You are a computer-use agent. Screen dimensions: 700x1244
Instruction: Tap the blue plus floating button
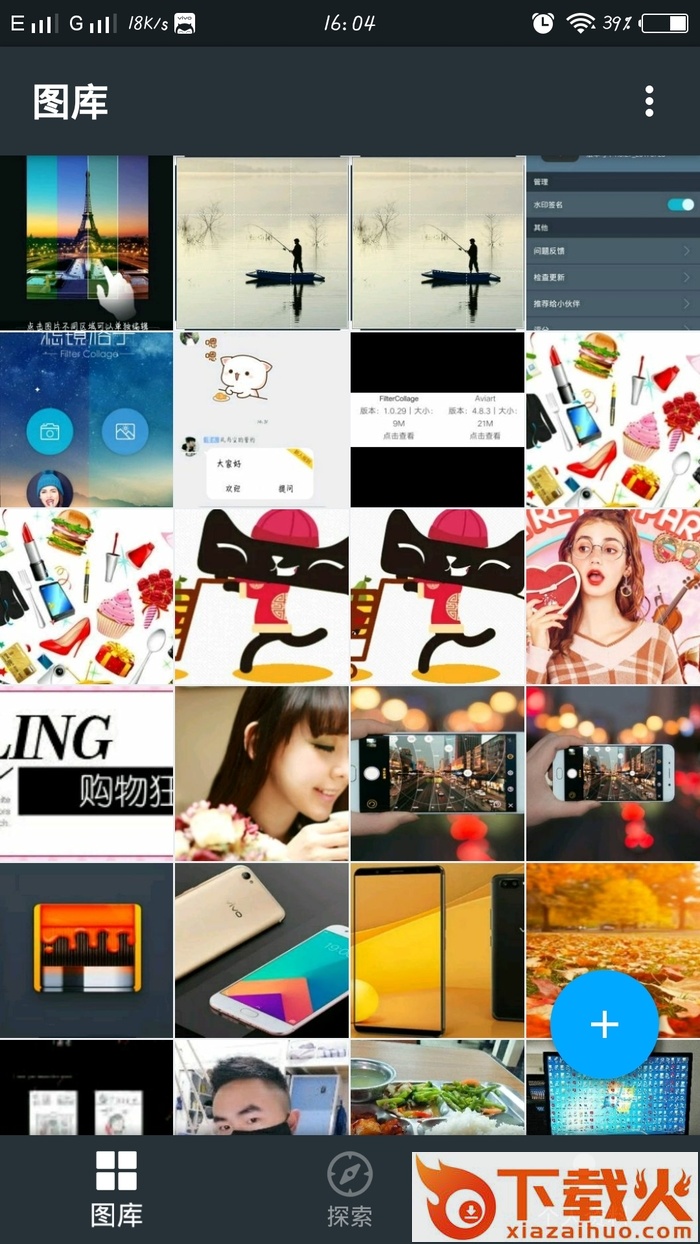click(x=604, y=1024)
